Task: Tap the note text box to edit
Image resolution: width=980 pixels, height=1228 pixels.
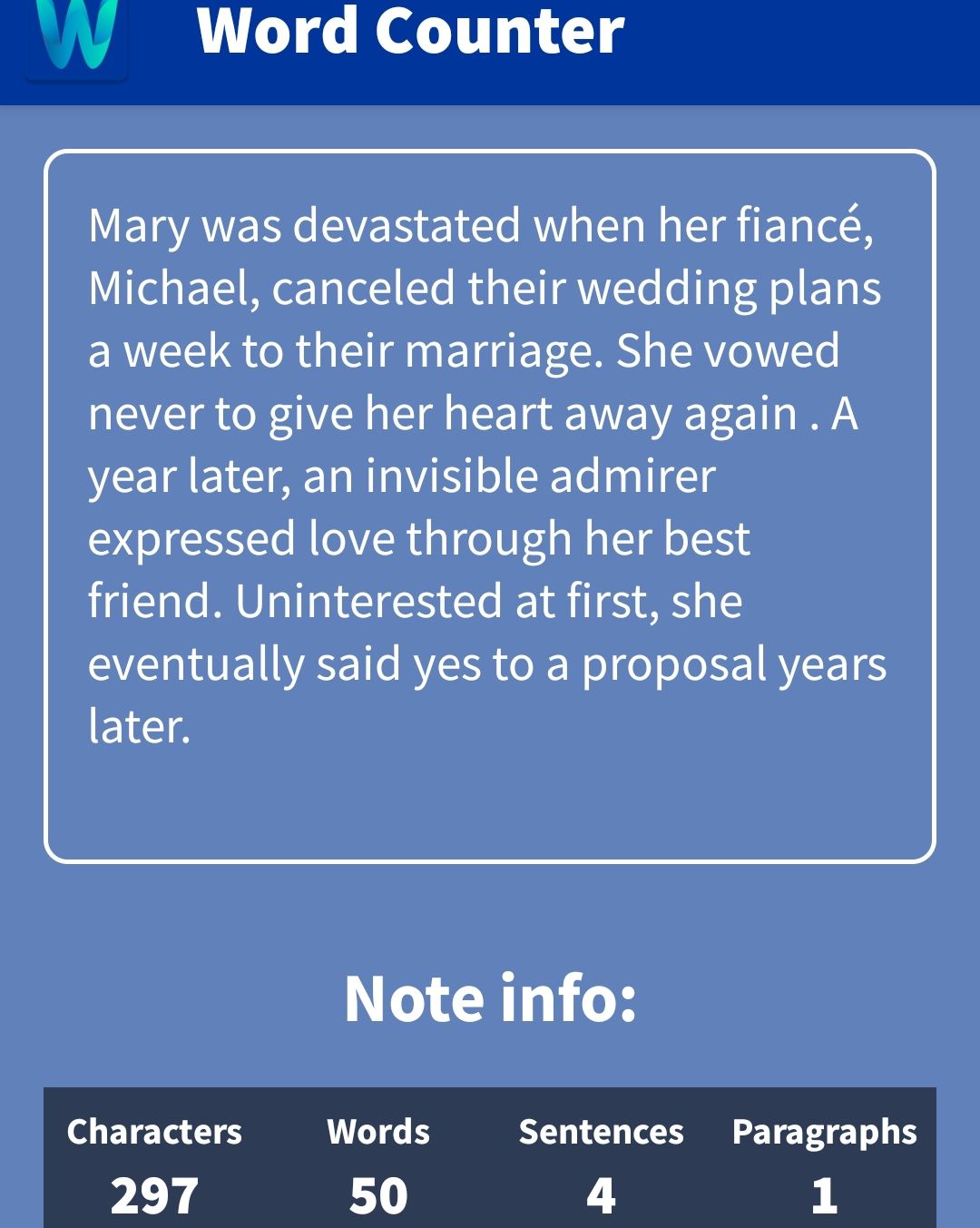Action: click(489, 506)
